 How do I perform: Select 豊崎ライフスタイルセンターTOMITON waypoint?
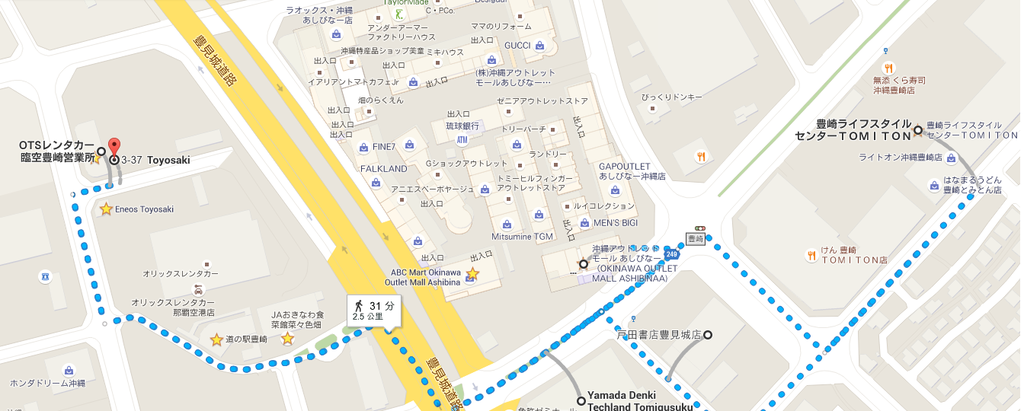(918, 129)
